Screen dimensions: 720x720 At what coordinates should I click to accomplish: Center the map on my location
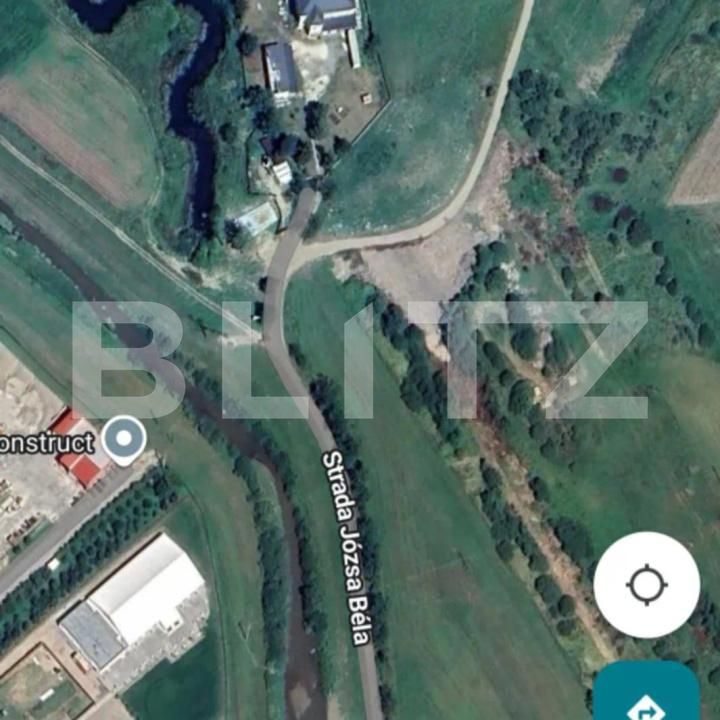646,585
